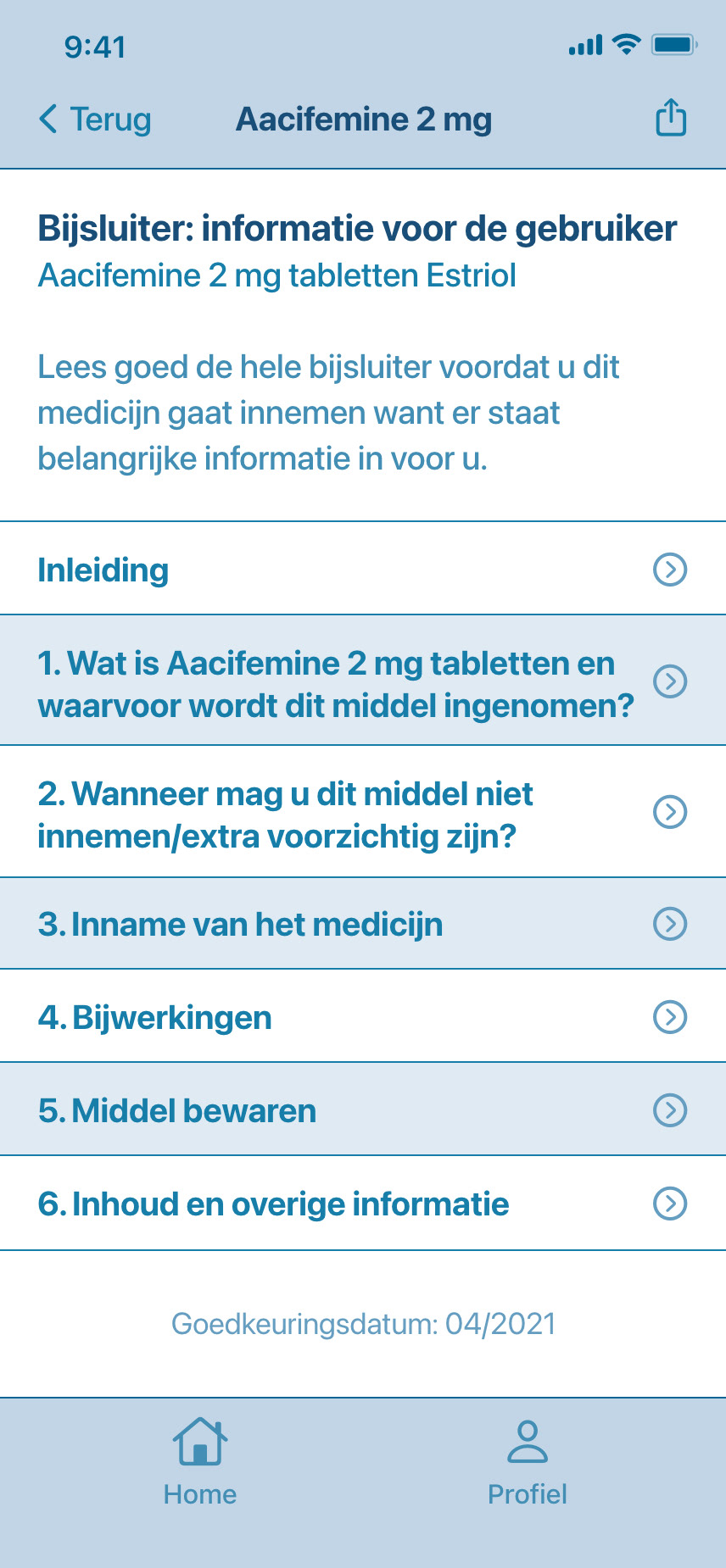Open the Inleiding section

click(363, 570)
